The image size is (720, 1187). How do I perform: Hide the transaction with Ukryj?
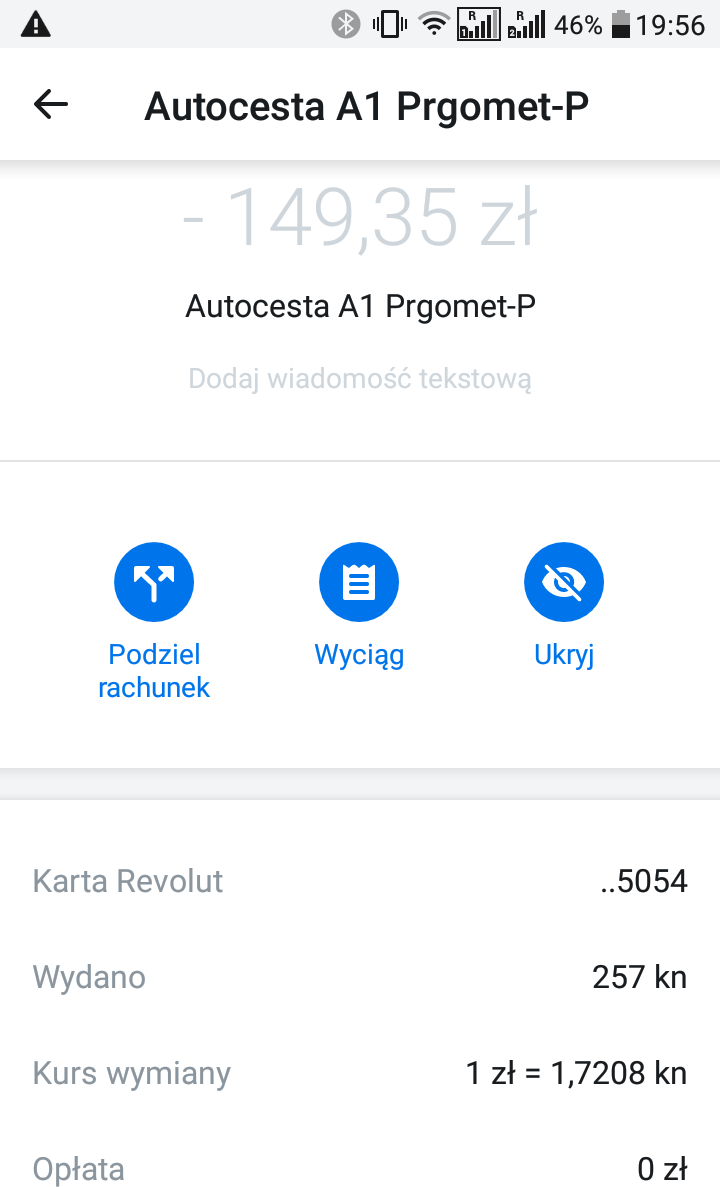[564, 582]
